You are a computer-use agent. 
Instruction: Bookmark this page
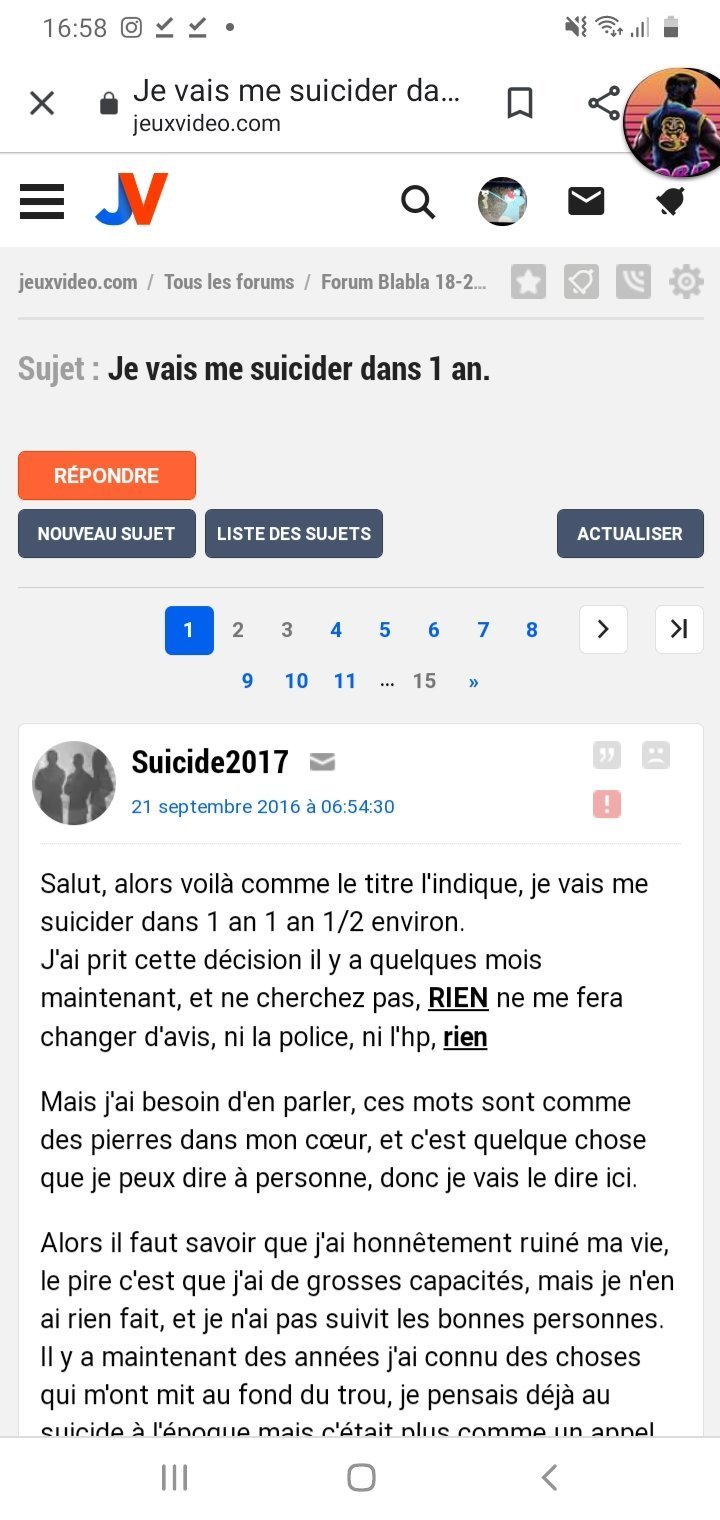[519, 103]
